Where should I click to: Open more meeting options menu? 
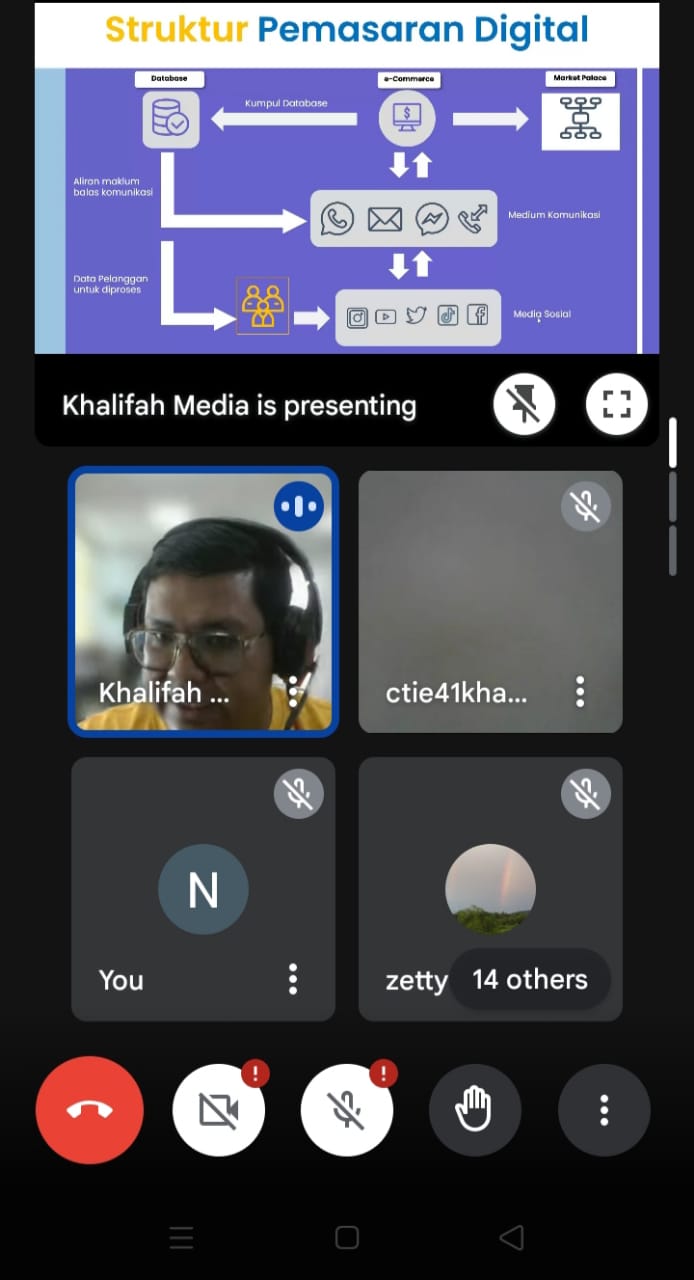coord(604,1110)
